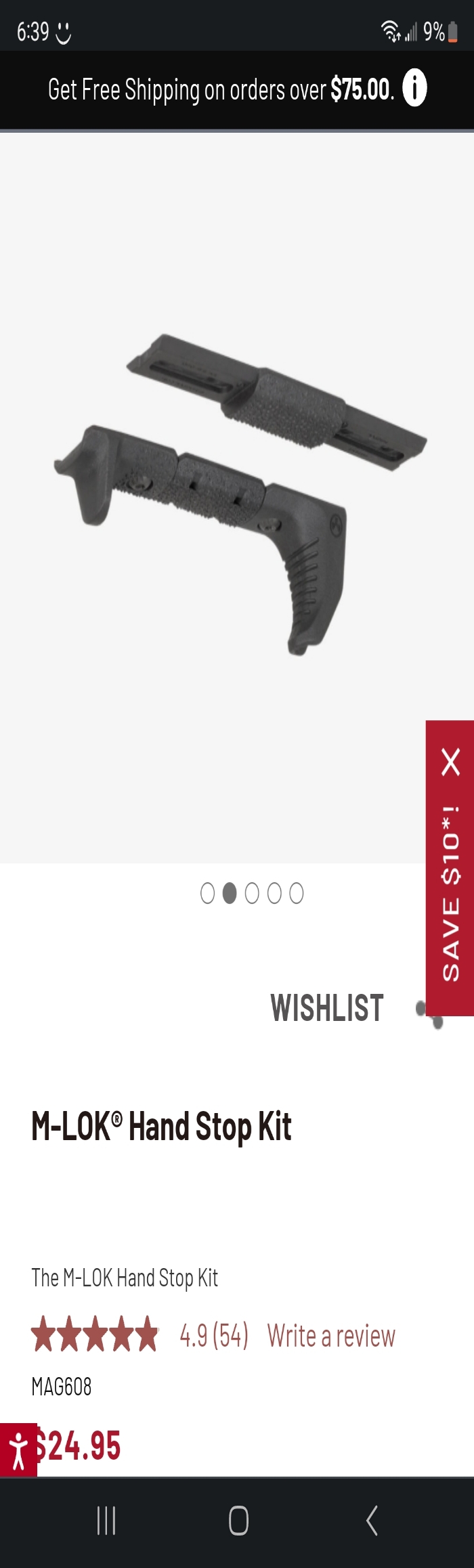Tap Write a review link
Screen dimensions: 474x1568
pyautogui.click(x=331, y=1336)
